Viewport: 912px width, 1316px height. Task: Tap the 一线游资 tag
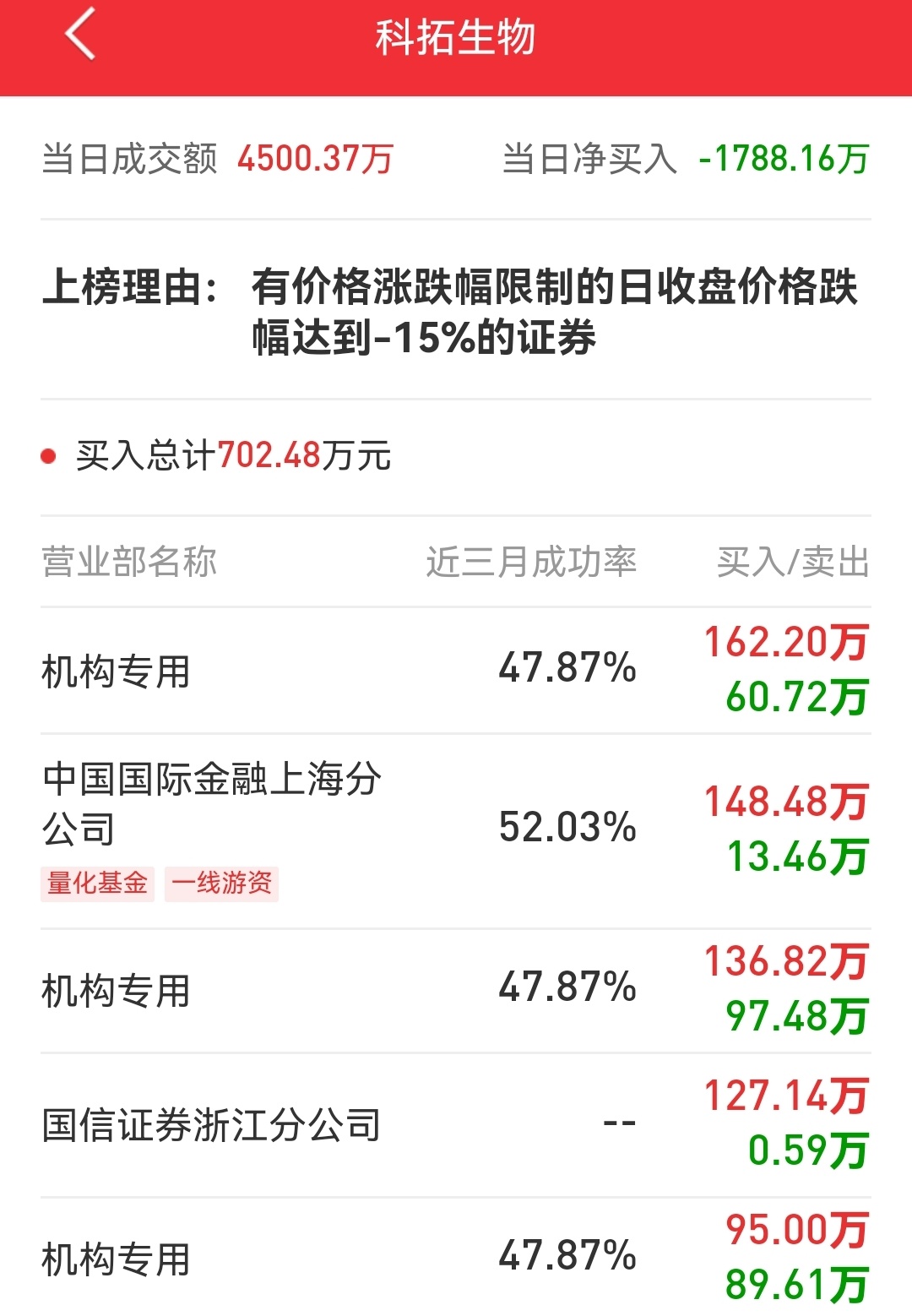(x=221, y=884)
